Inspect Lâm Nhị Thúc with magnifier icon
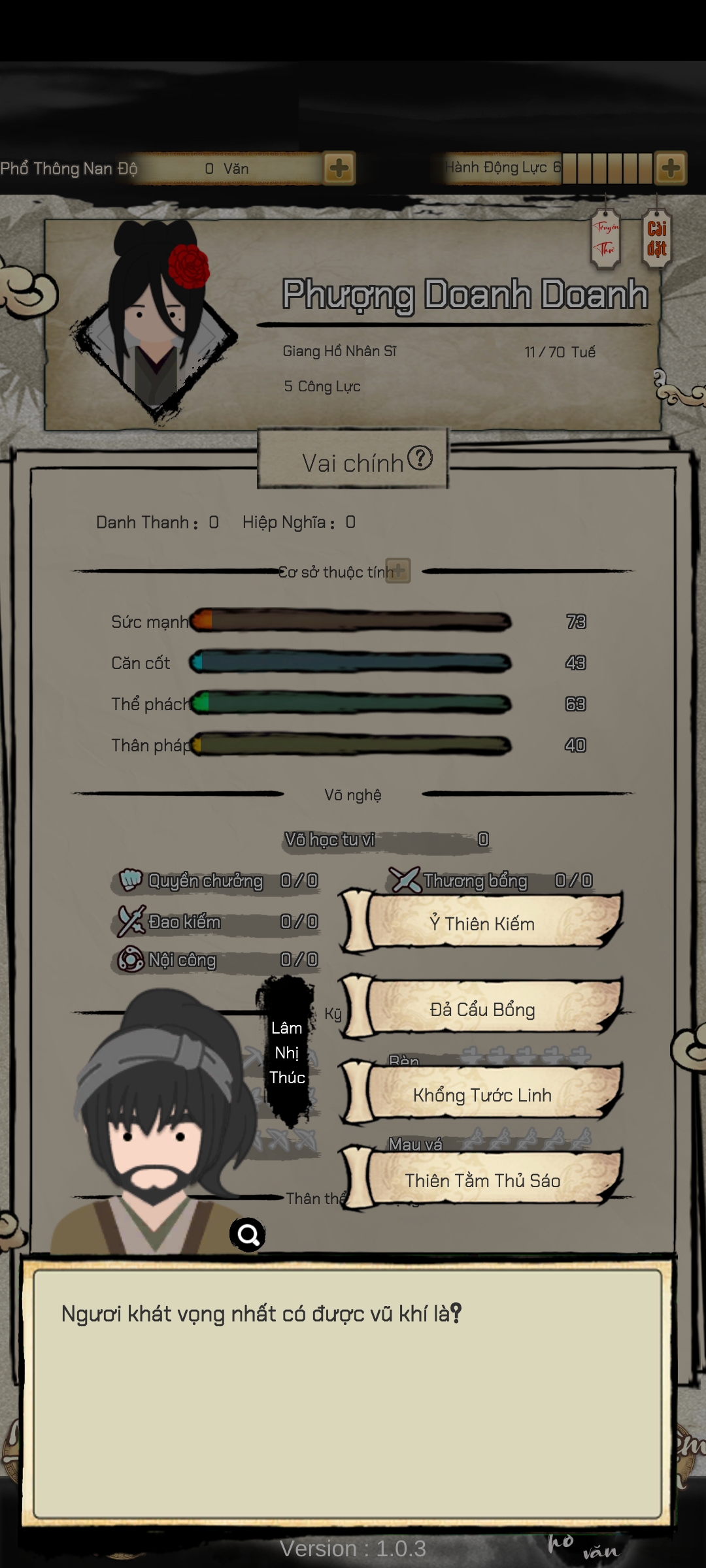The height and width of the screenshot is (1568, 706). coord(248,1234)
